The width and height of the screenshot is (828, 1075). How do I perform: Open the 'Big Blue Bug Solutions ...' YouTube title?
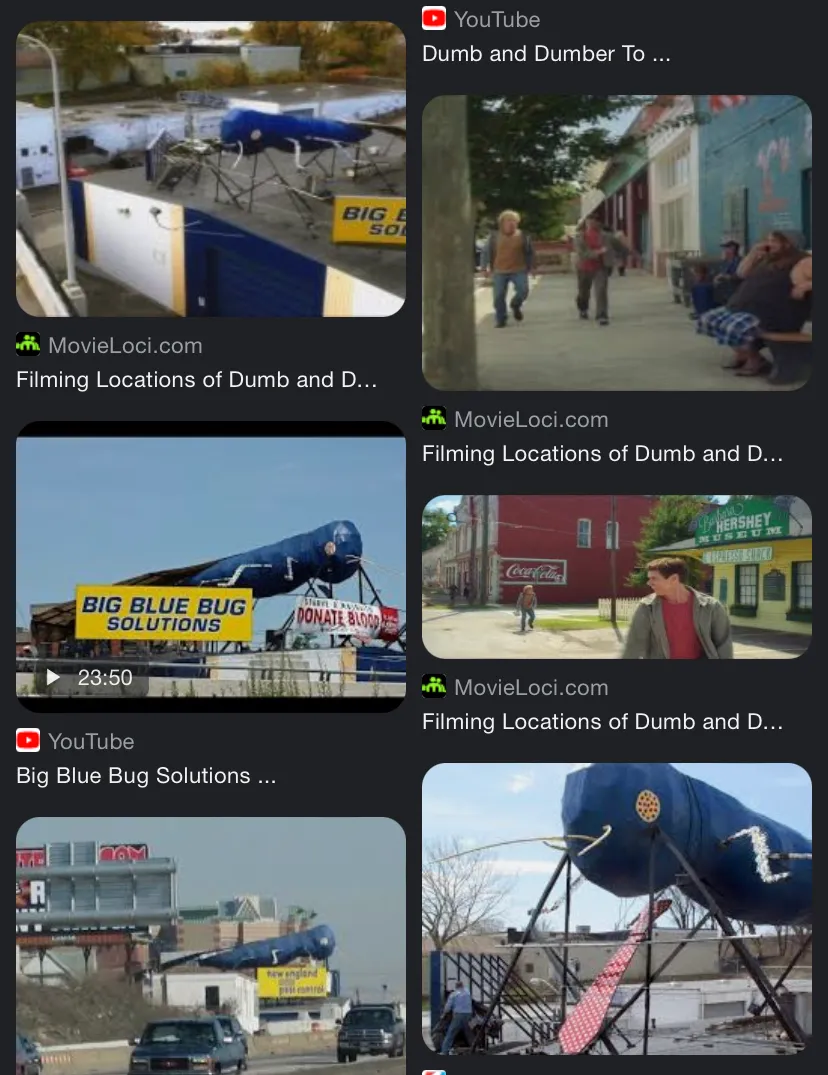pyautogui.click(x=146, y=776)
